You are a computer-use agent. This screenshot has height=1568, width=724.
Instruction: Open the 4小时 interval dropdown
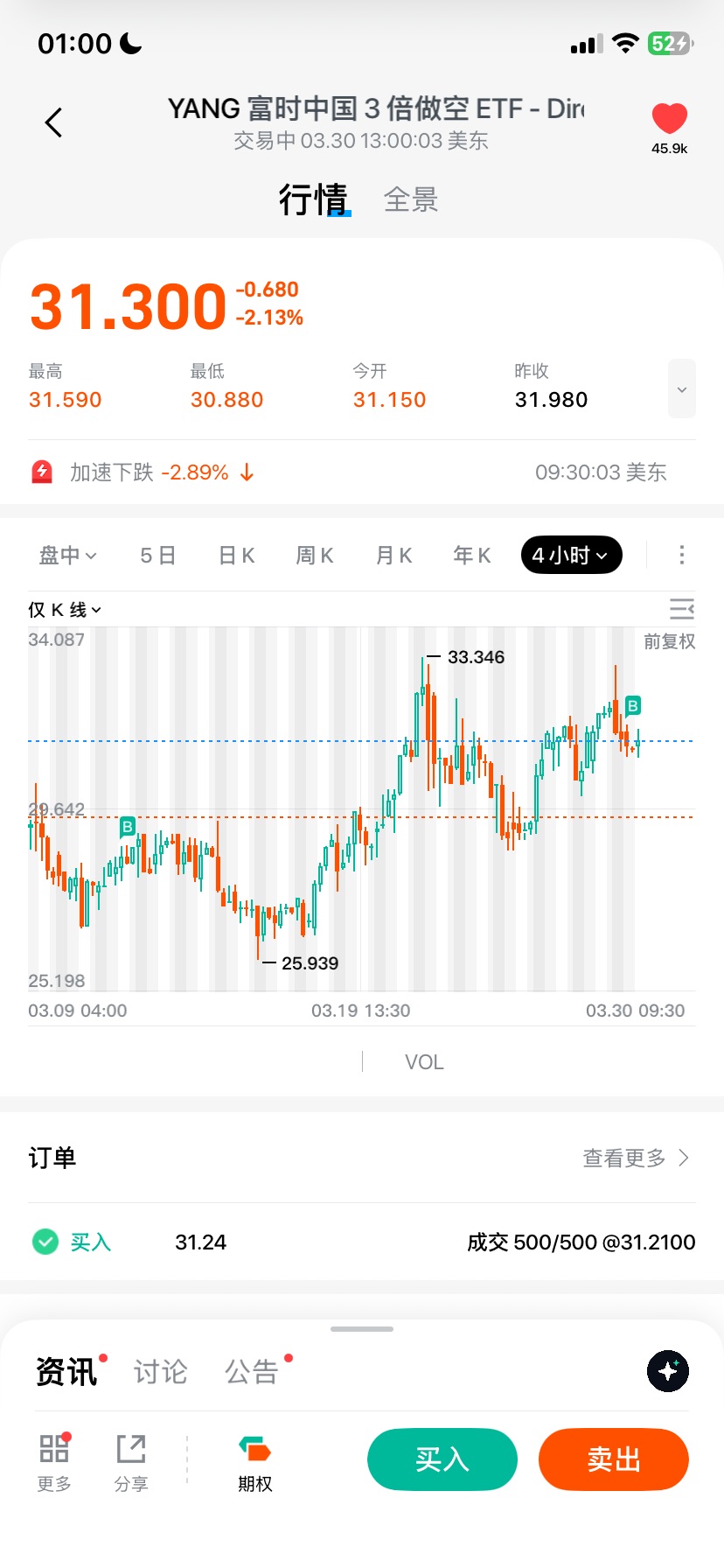(x=571, y=556)
